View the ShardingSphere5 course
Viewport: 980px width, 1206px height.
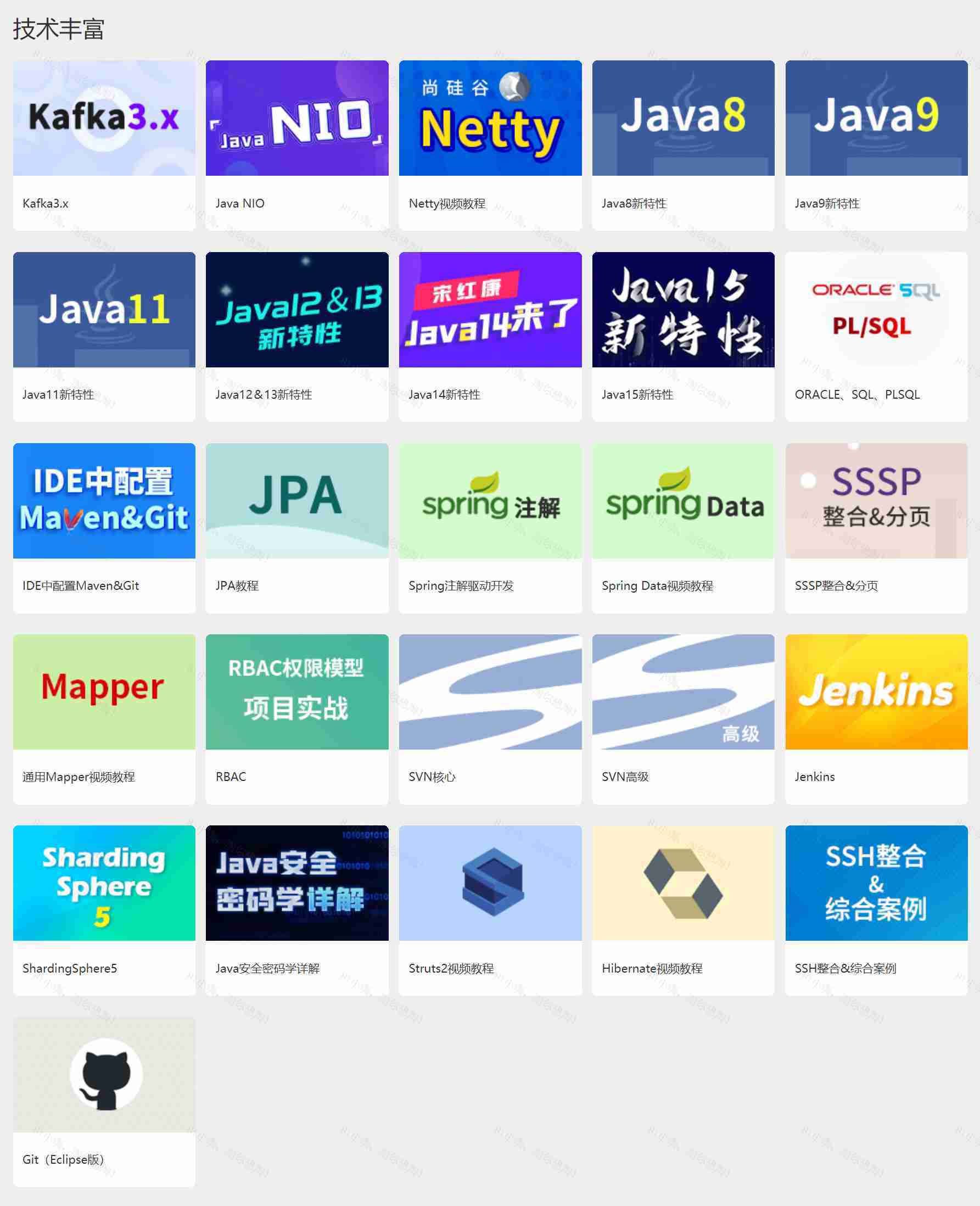(x=104, y=884)
